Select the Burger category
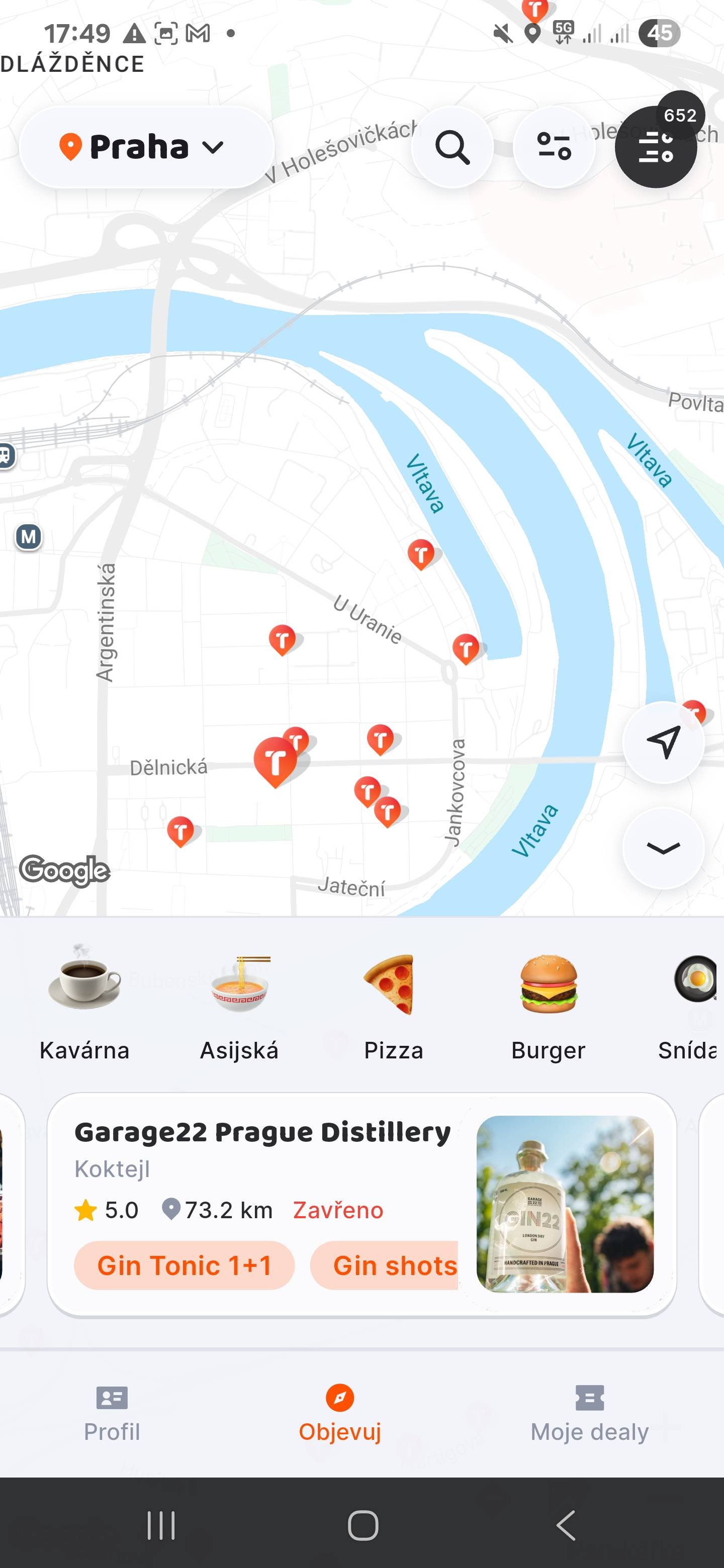724x1568 pixels. click(548, 1002)
